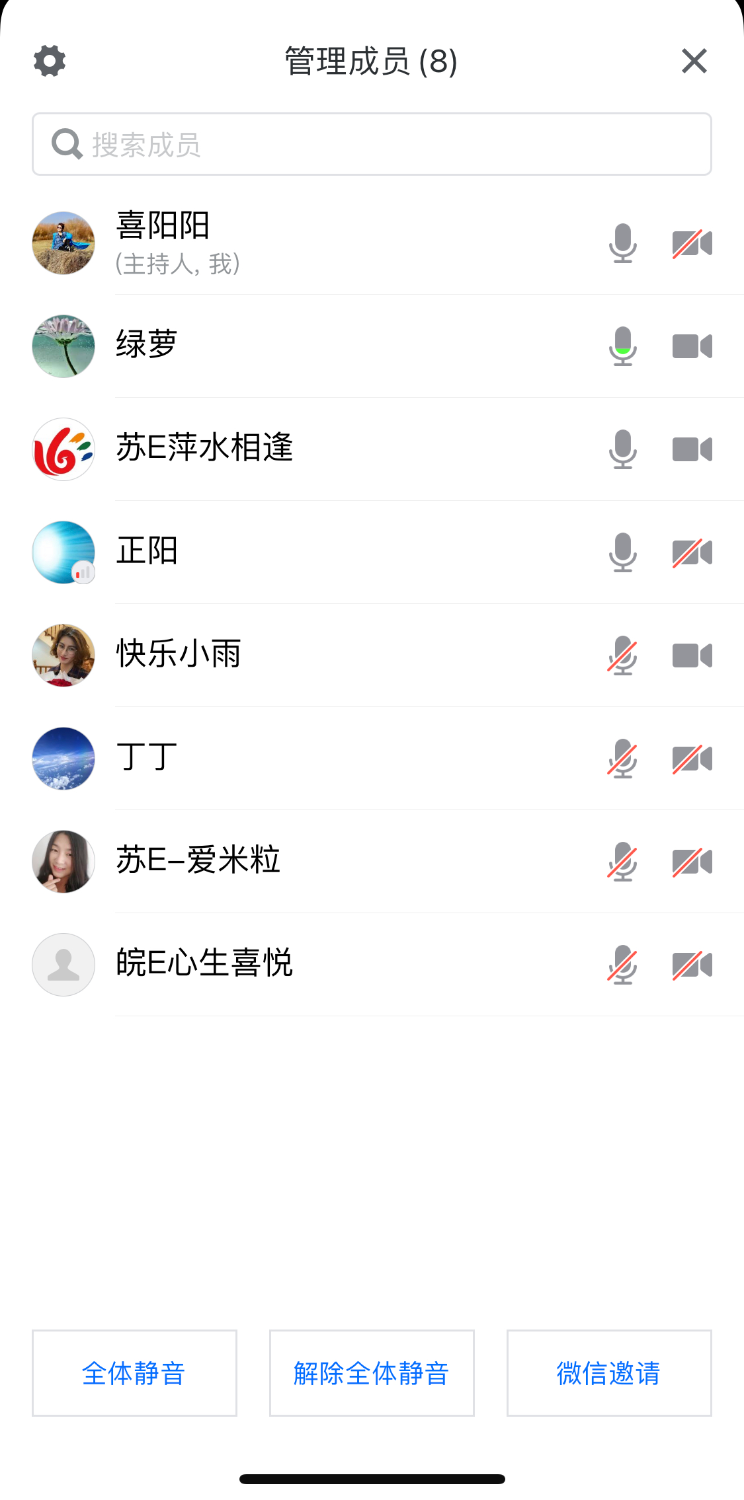Mute 绿萝's active microphone
Screen dimensions: 744x1500
622,345
